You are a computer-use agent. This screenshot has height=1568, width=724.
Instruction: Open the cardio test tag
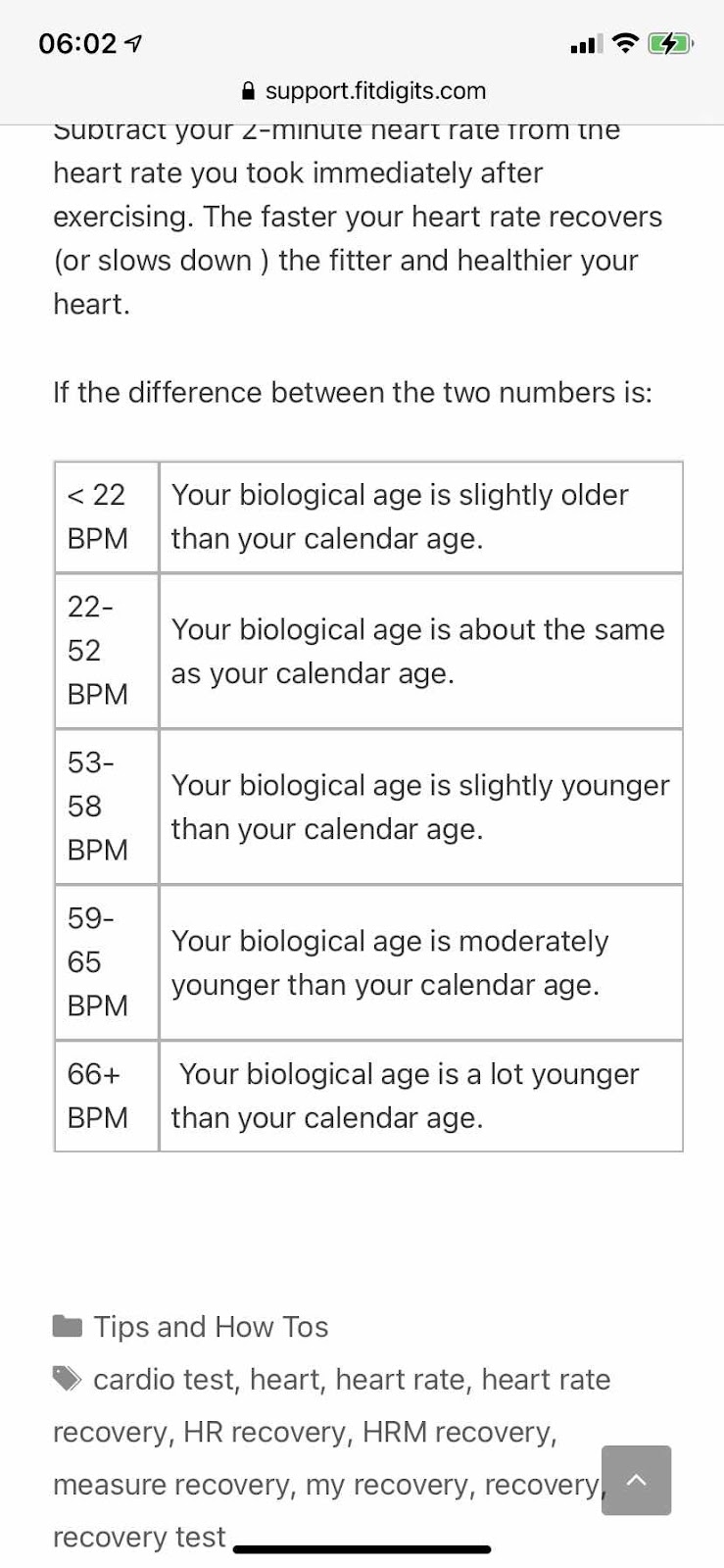click(x=164, y=1380)
